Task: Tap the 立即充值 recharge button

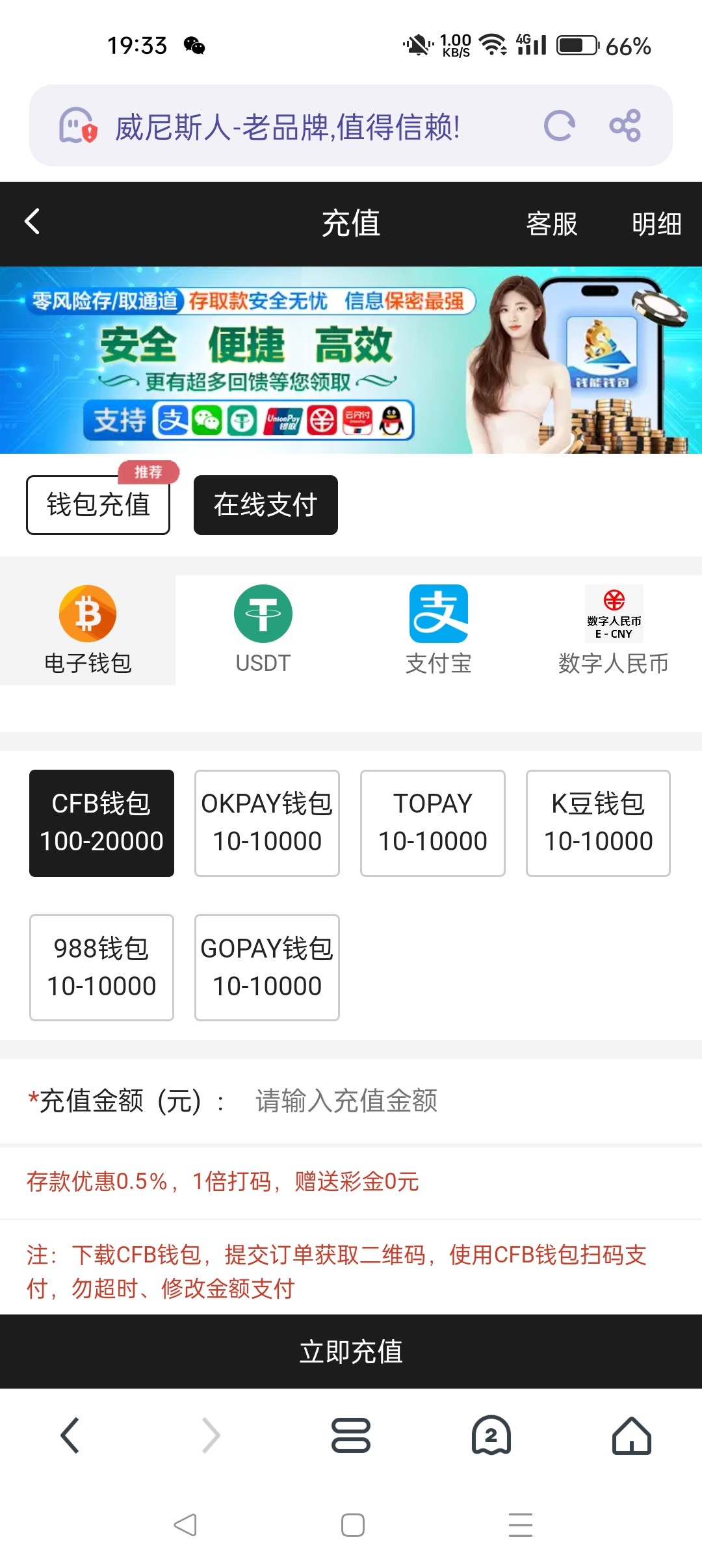Action: pyautogui.click(x=351, y=1352)
